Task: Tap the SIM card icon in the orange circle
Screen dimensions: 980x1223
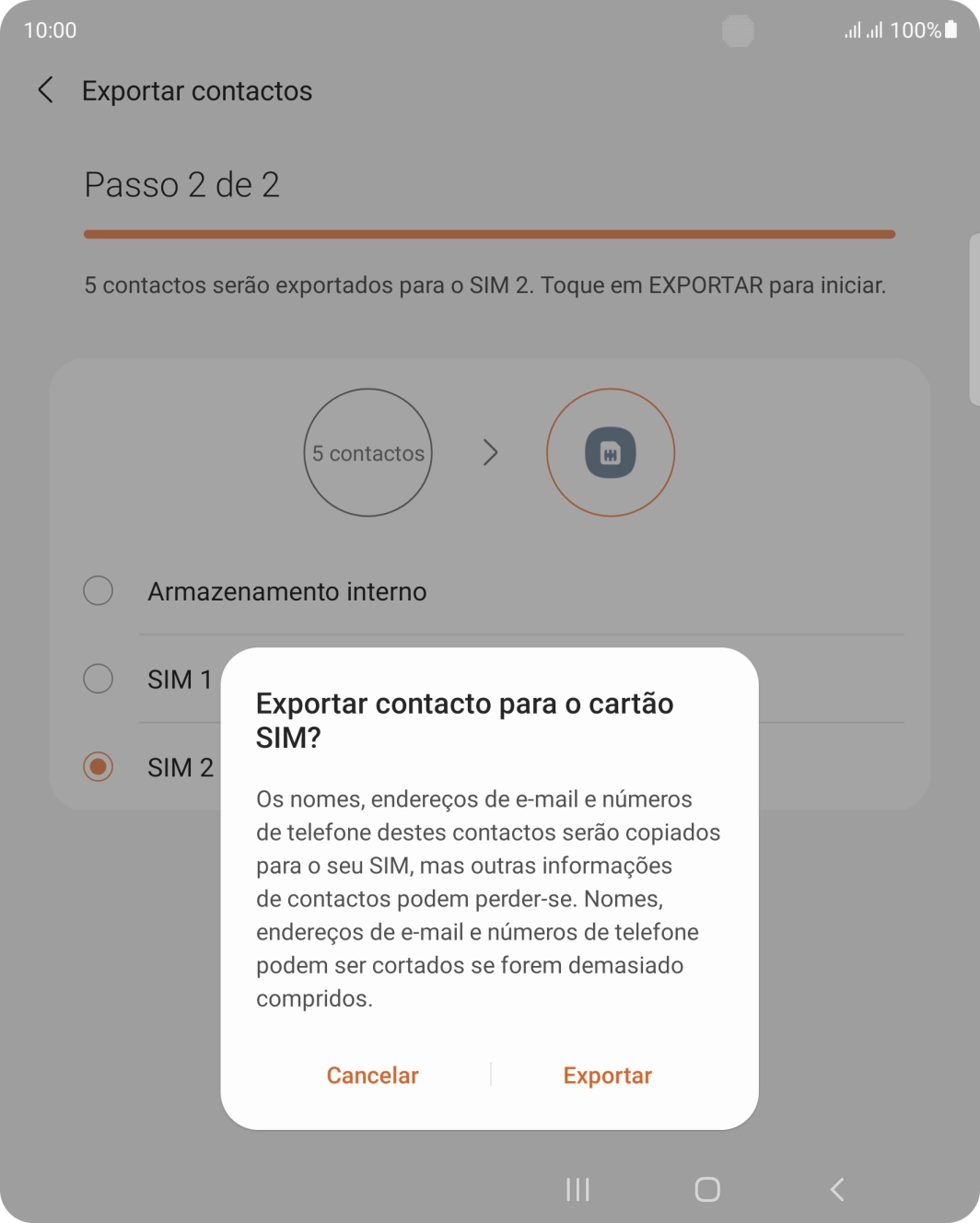Action: click(x=611, y=452)
